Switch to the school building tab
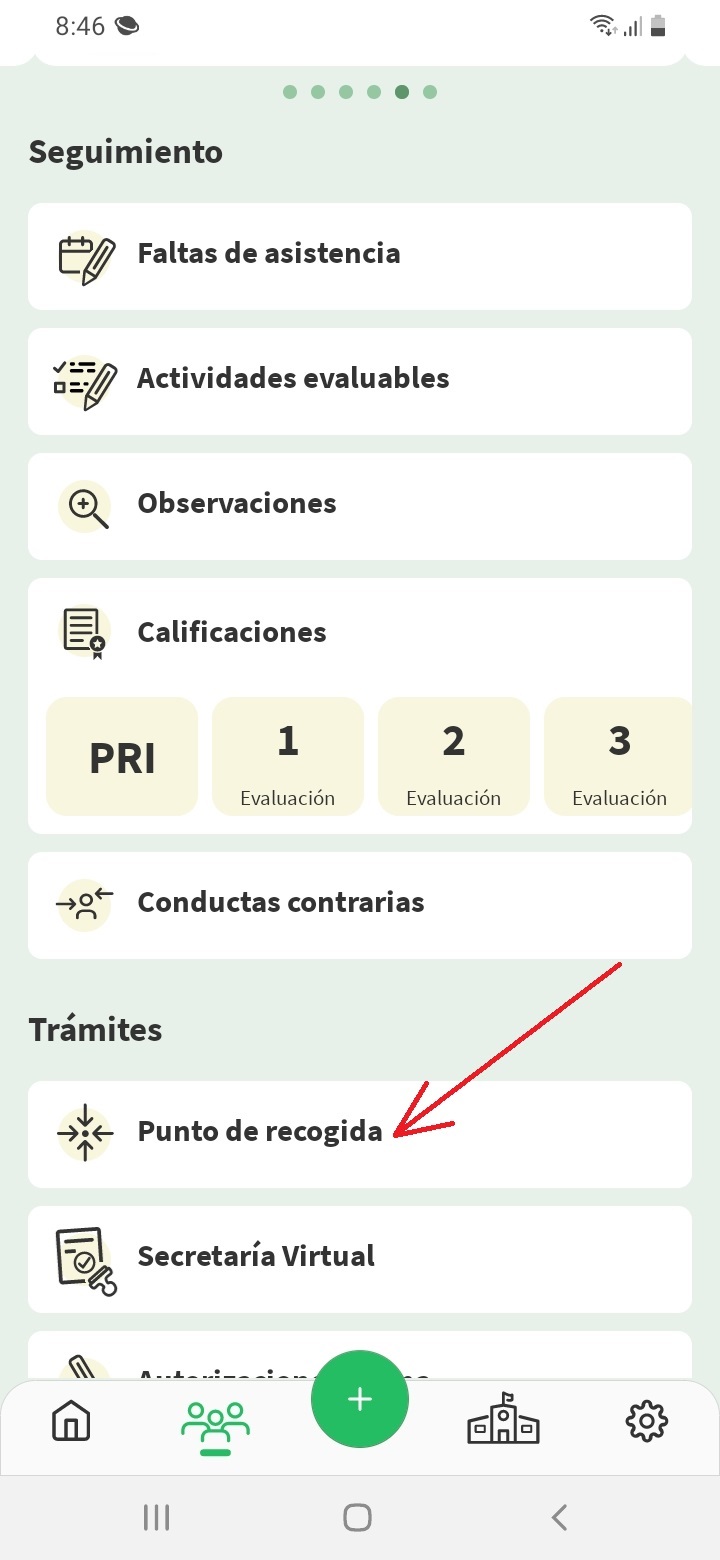720x1560 pixels. click(x=504, y=1420)
